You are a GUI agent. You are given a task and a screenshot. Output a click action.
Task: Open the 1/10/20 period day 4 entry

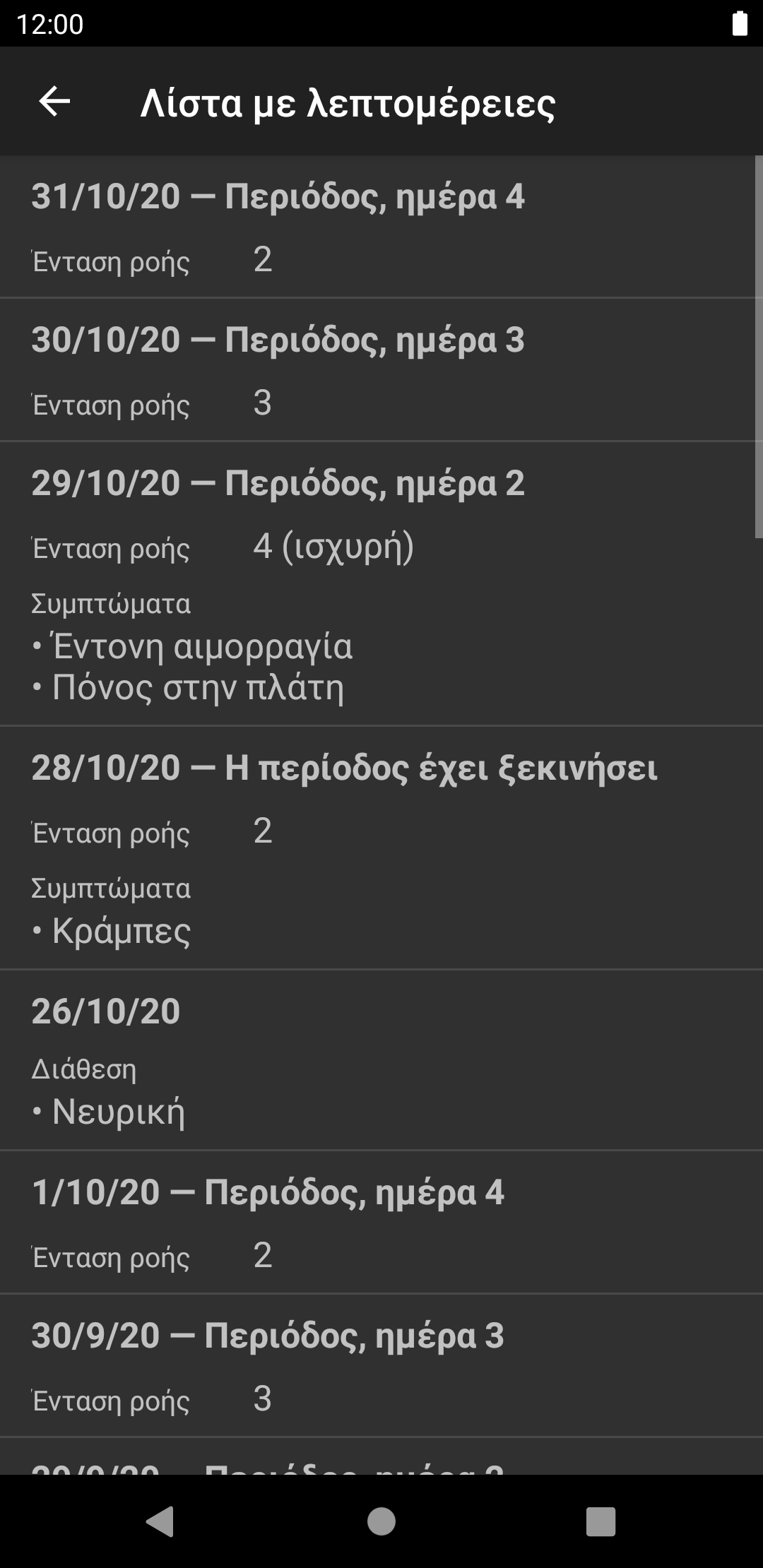tap(381, 1222)
